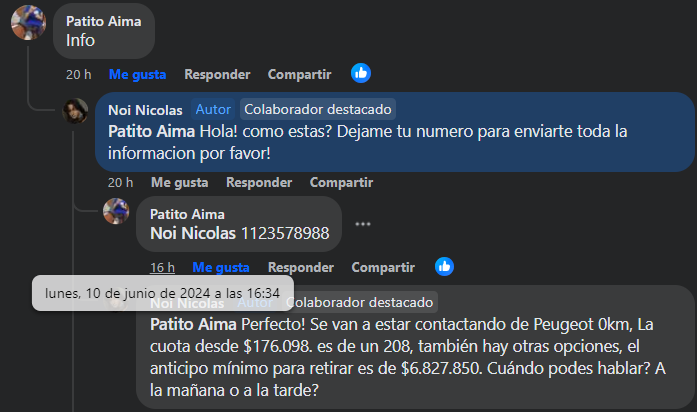This screenshot has width=697, height=412.
Task: Open Patito Aima's profile name on the Info comment
Action: click(x=103, y=21)
